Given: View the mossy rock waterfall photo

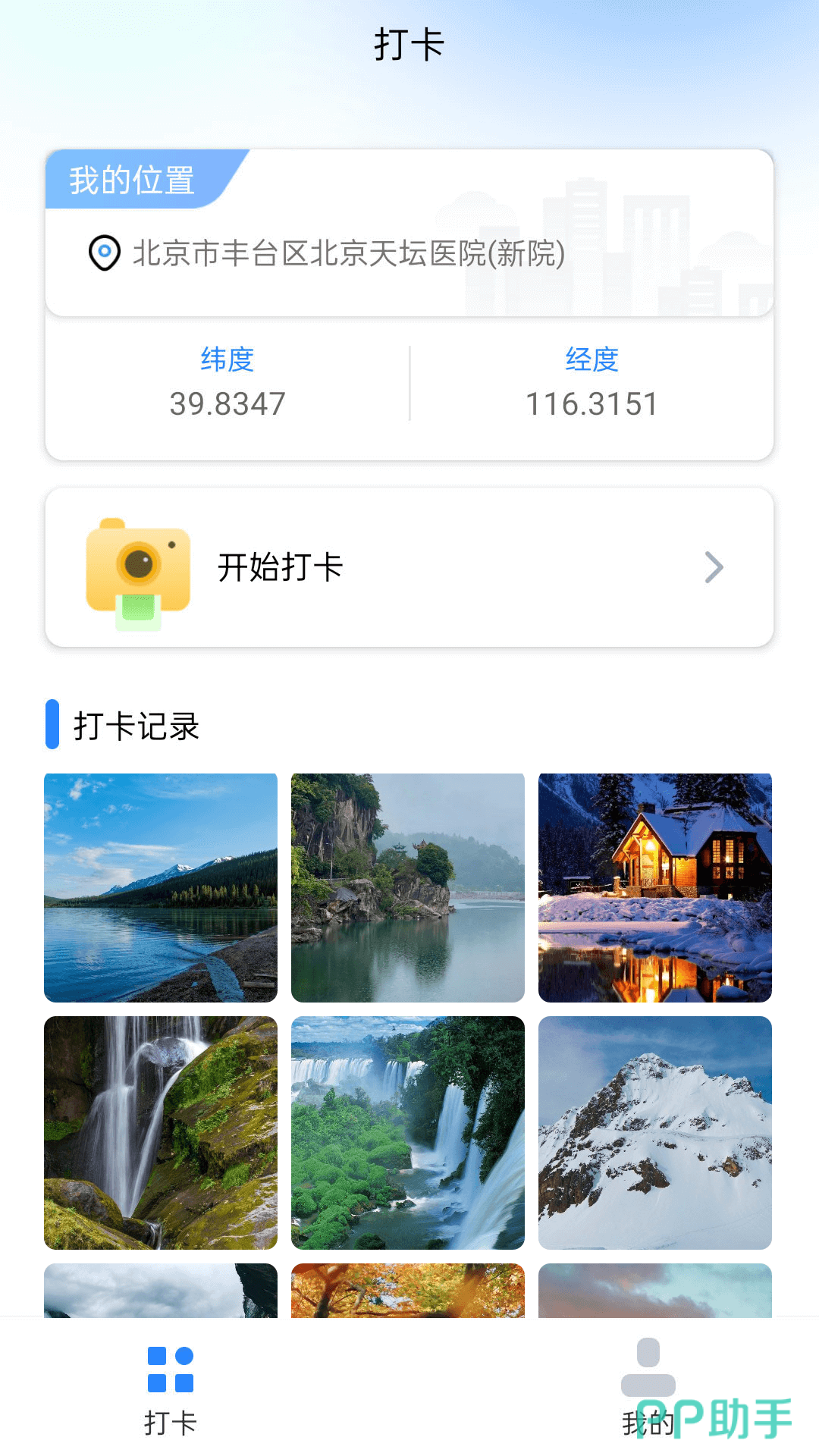Looking at the screenshot, I should pos(161,1133).
